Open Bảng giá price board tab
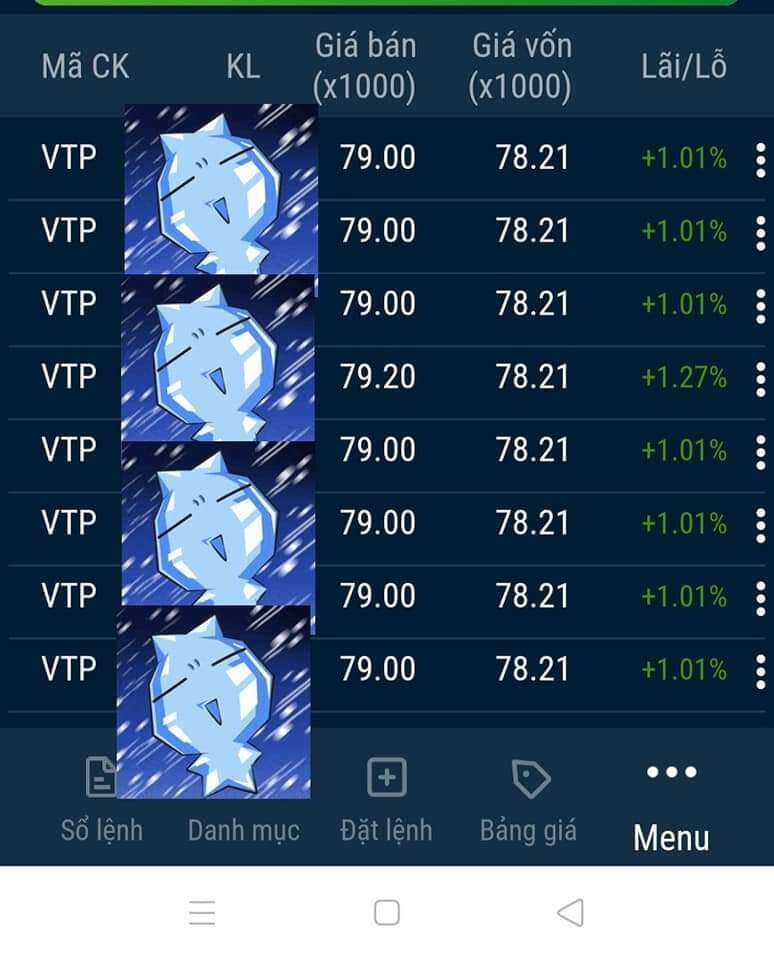774x960 pixels. point(528,798)
